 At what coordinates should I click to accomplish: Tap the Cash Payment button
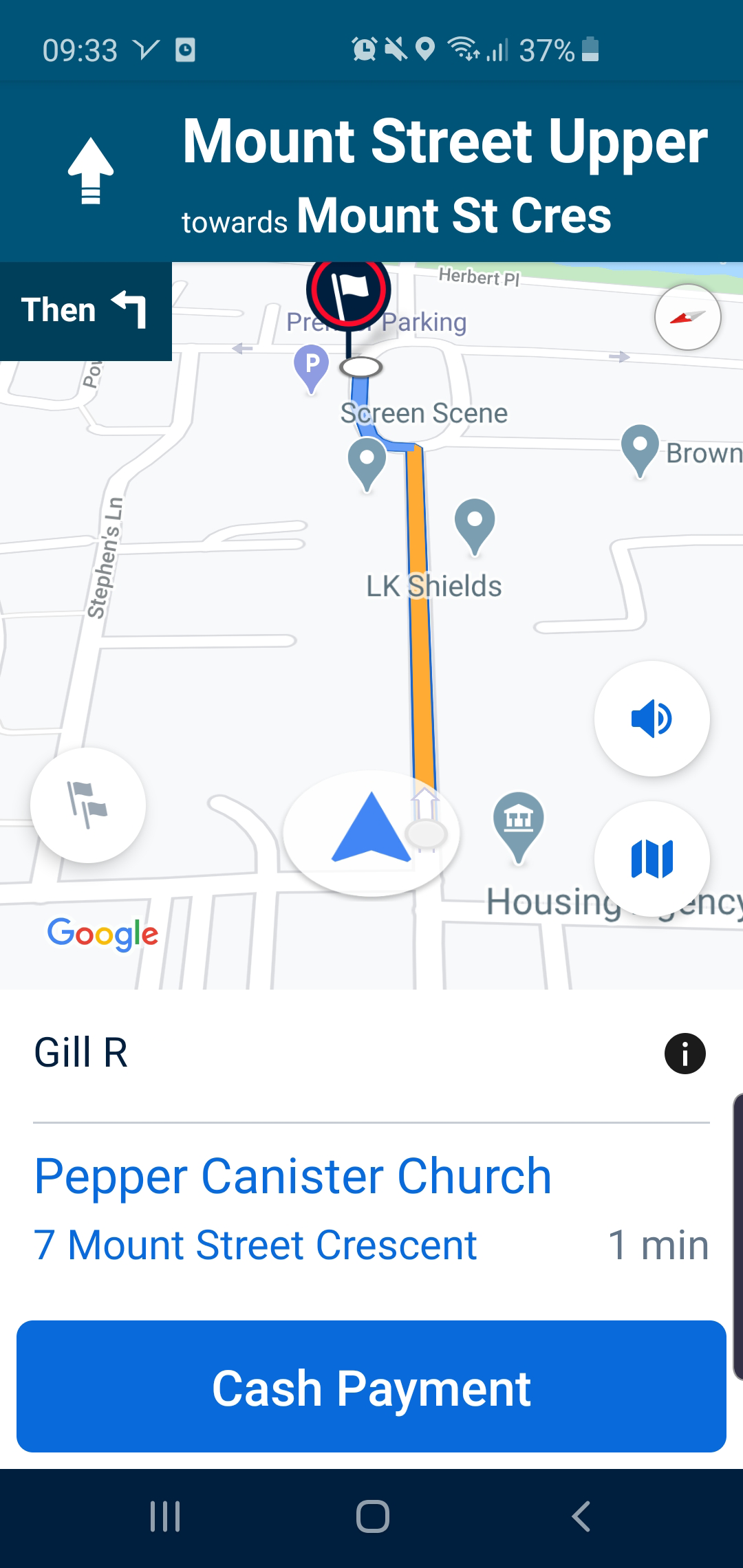coord(371,1386)
